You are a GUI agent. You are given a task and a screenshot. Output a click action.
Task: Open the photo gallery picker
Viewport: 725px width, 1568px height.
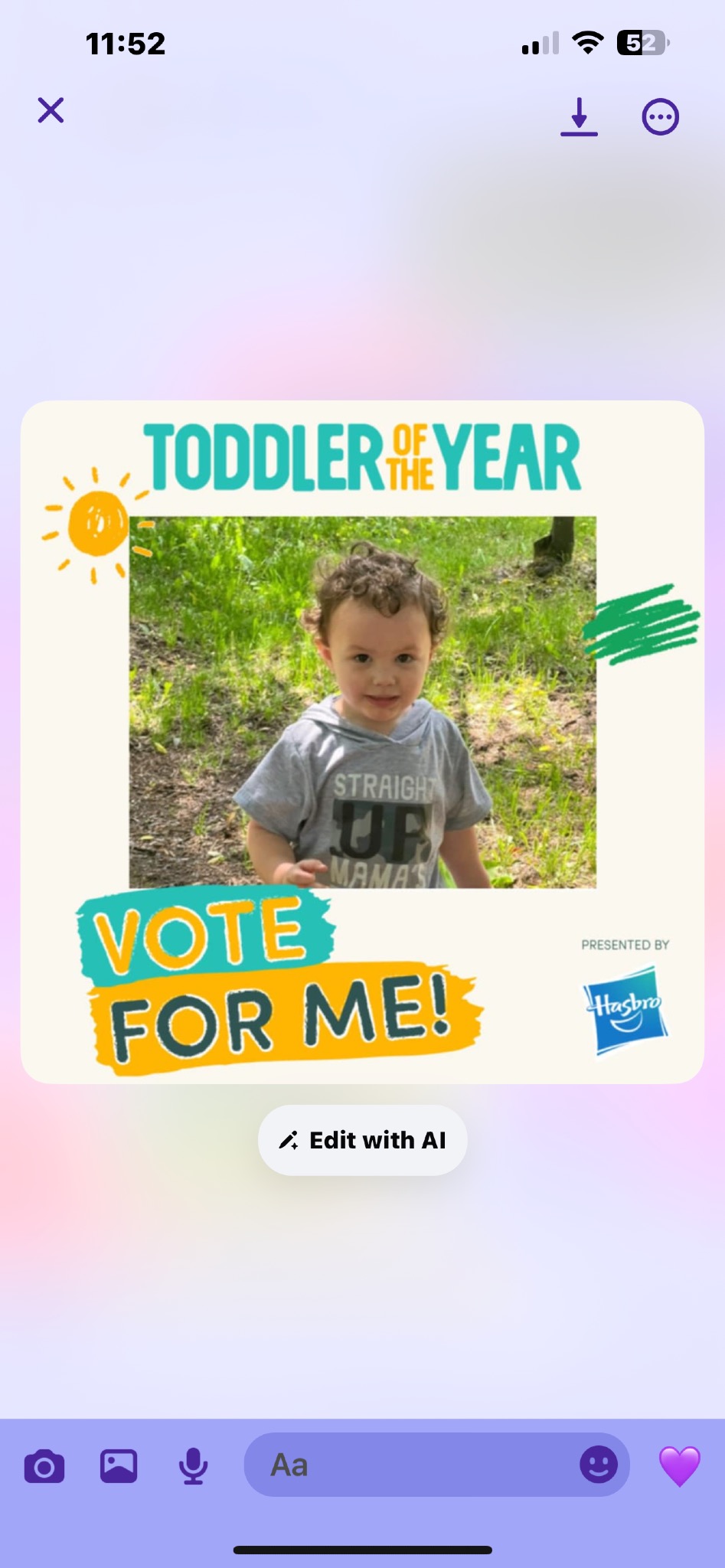[x=119, y=1466]
